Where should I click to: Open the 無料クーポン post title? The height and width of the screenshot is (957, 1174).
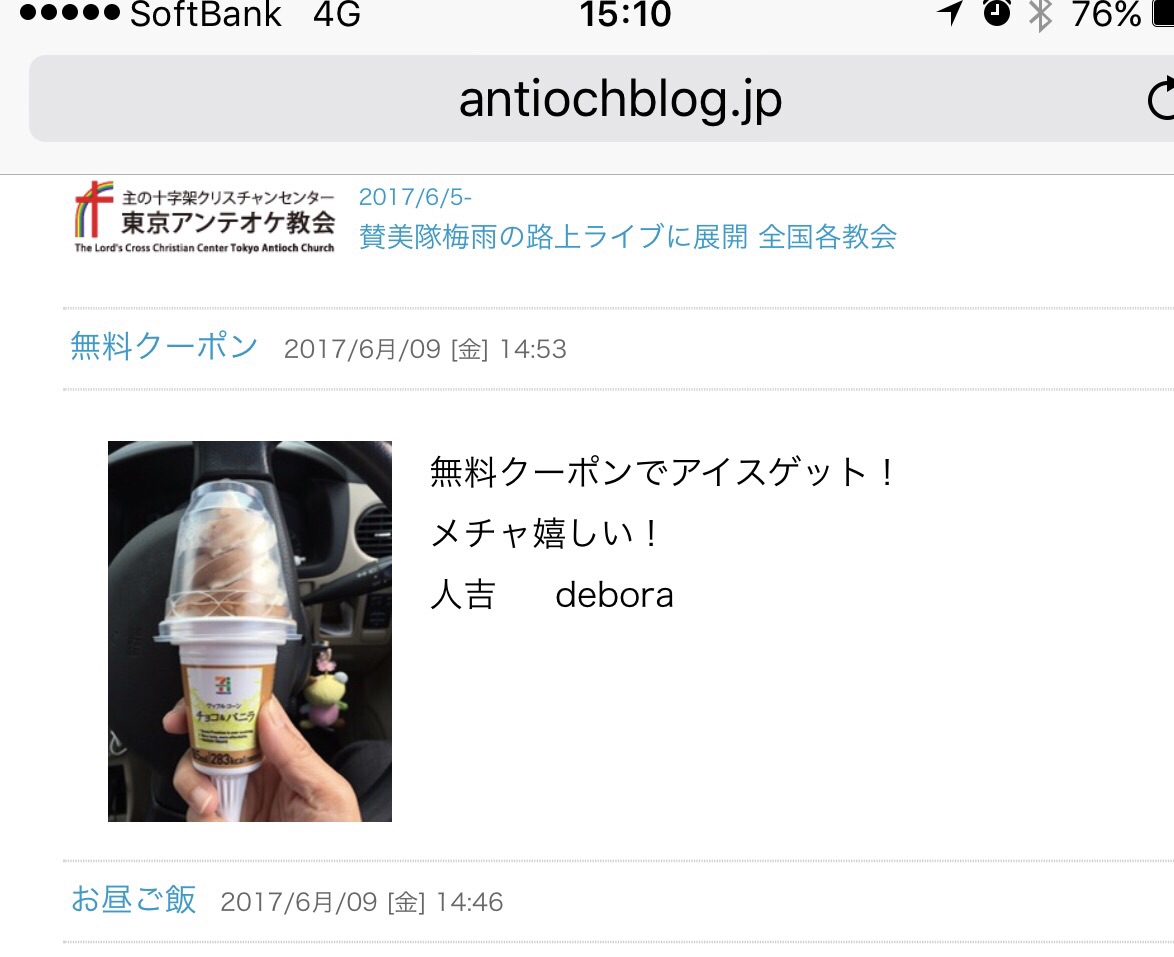[164, 347]
